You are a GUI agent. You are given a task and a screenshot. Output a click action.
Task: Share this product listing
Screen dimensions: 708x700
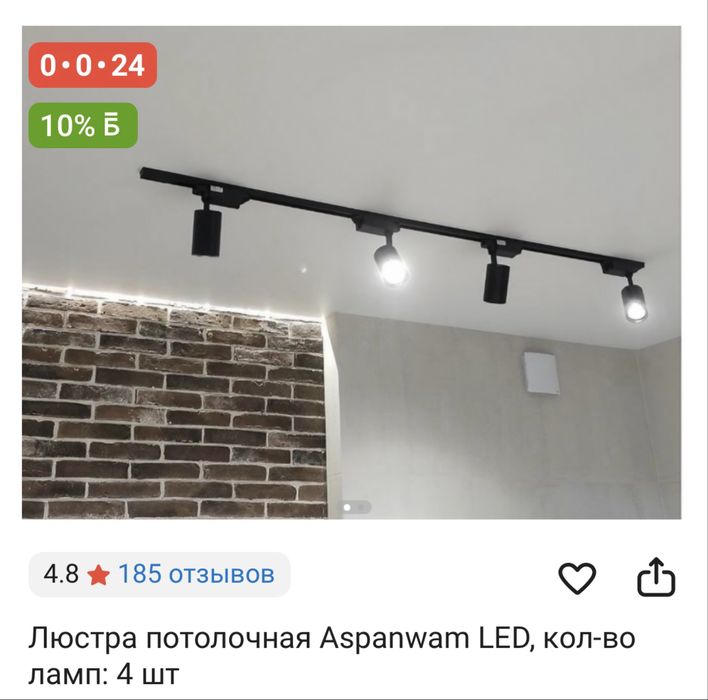656,577
